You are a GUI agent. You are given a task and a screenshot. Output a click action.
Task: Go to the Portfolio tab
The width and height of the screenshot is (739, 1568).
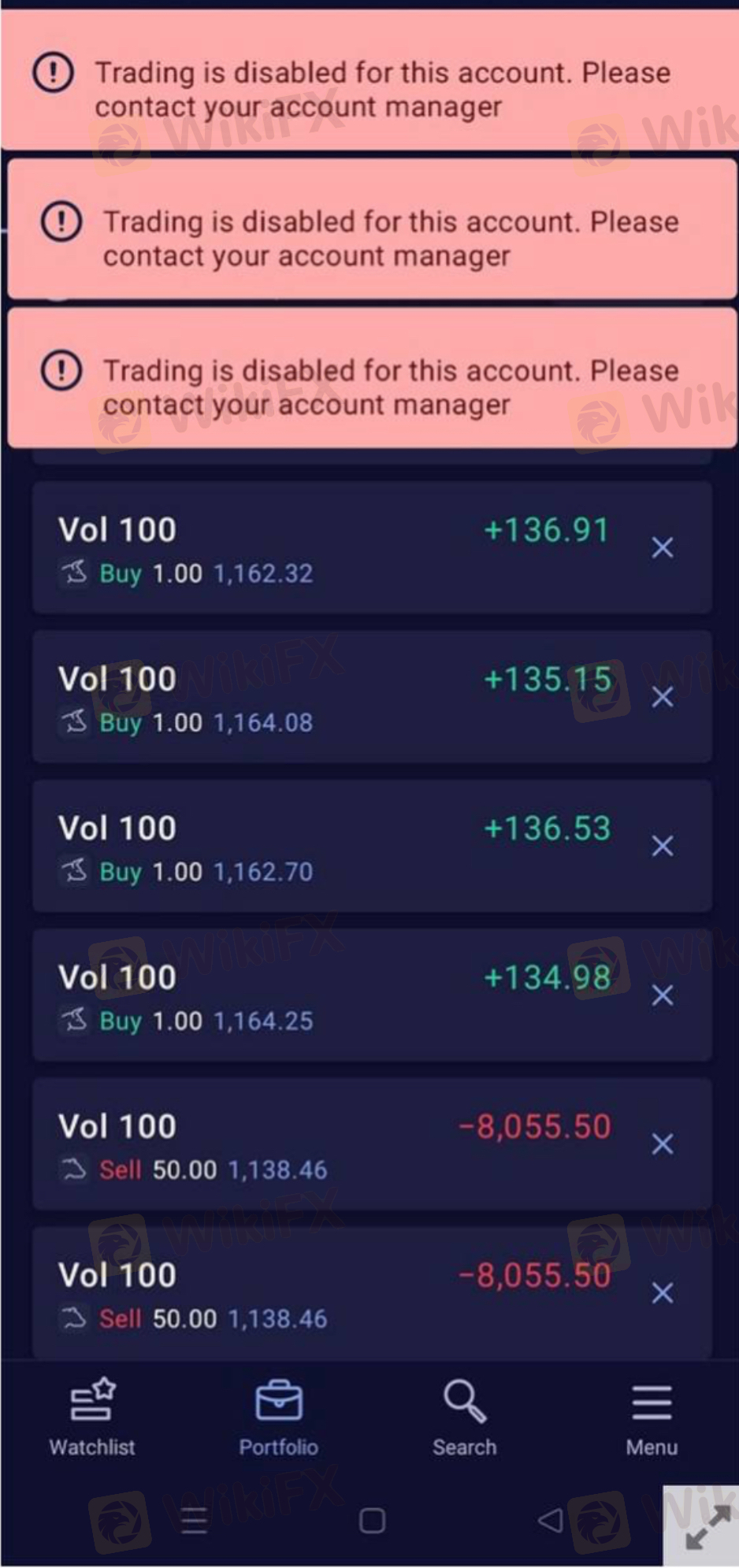tap(279, 1418)
